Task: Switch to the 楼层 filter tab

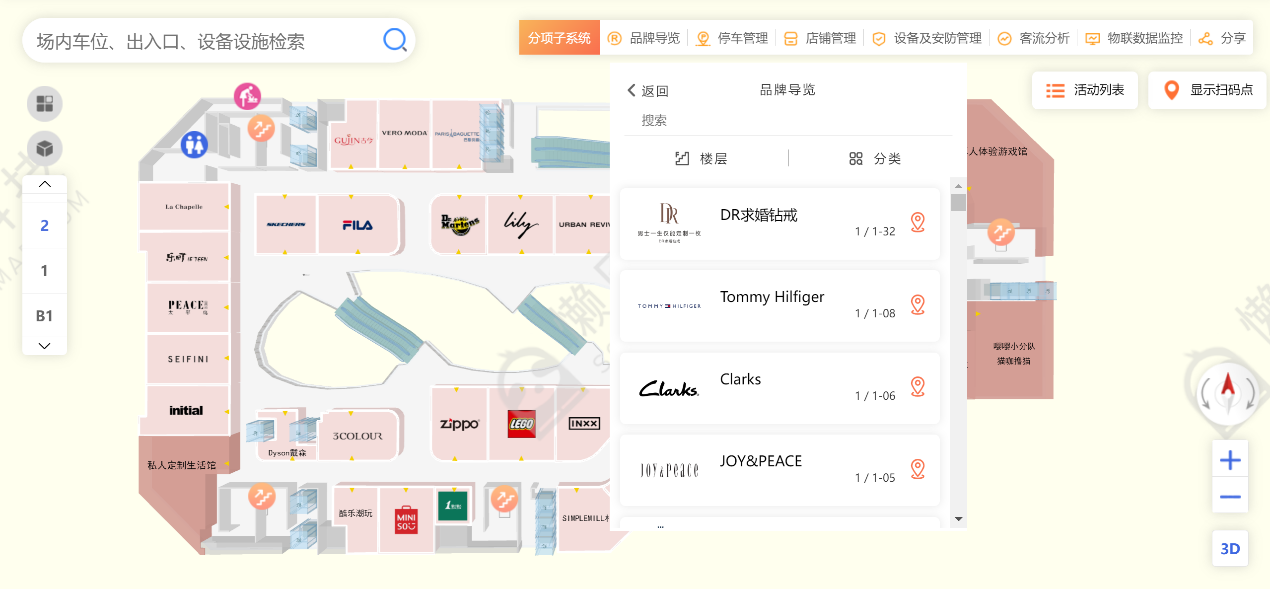Action: point(701,158)
